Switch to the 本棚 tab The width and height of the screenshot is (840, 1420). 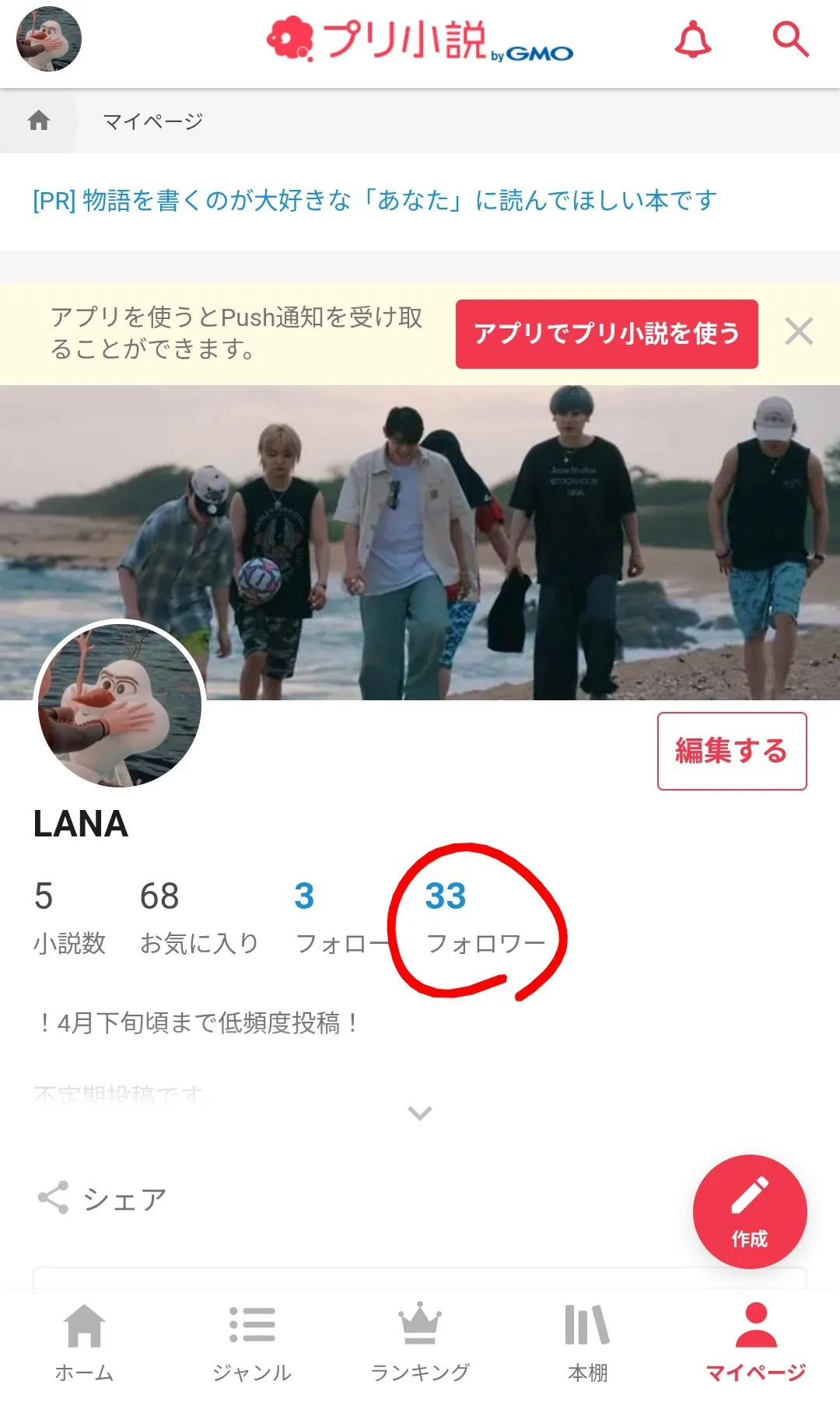[587, 1342]
